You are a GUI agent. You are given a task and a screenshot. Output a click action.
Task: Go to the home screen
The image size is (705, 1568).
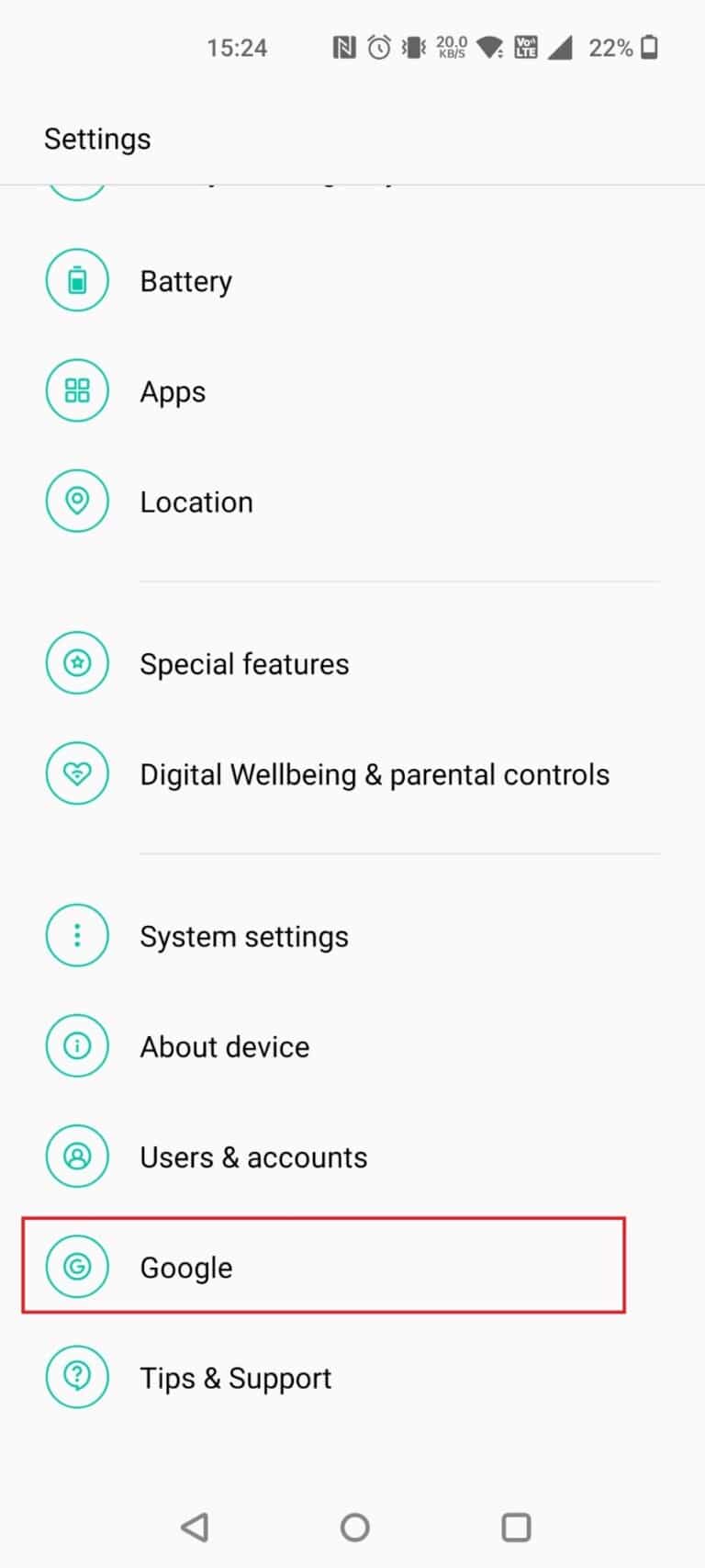click(354, 1527)
